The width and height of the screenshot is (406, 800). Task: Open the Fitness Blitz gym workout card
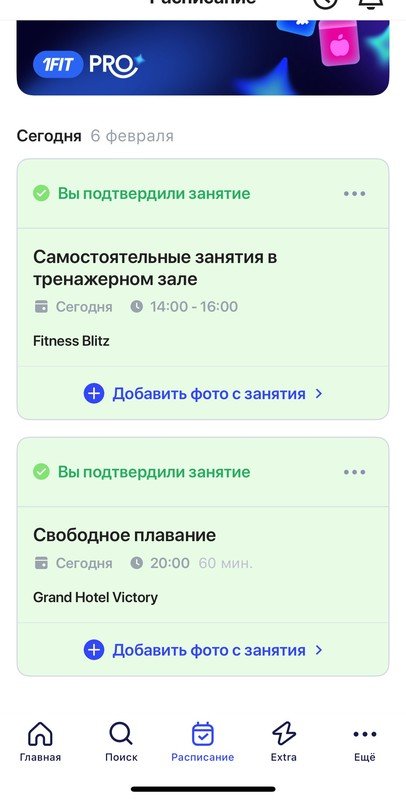[203, 297]
